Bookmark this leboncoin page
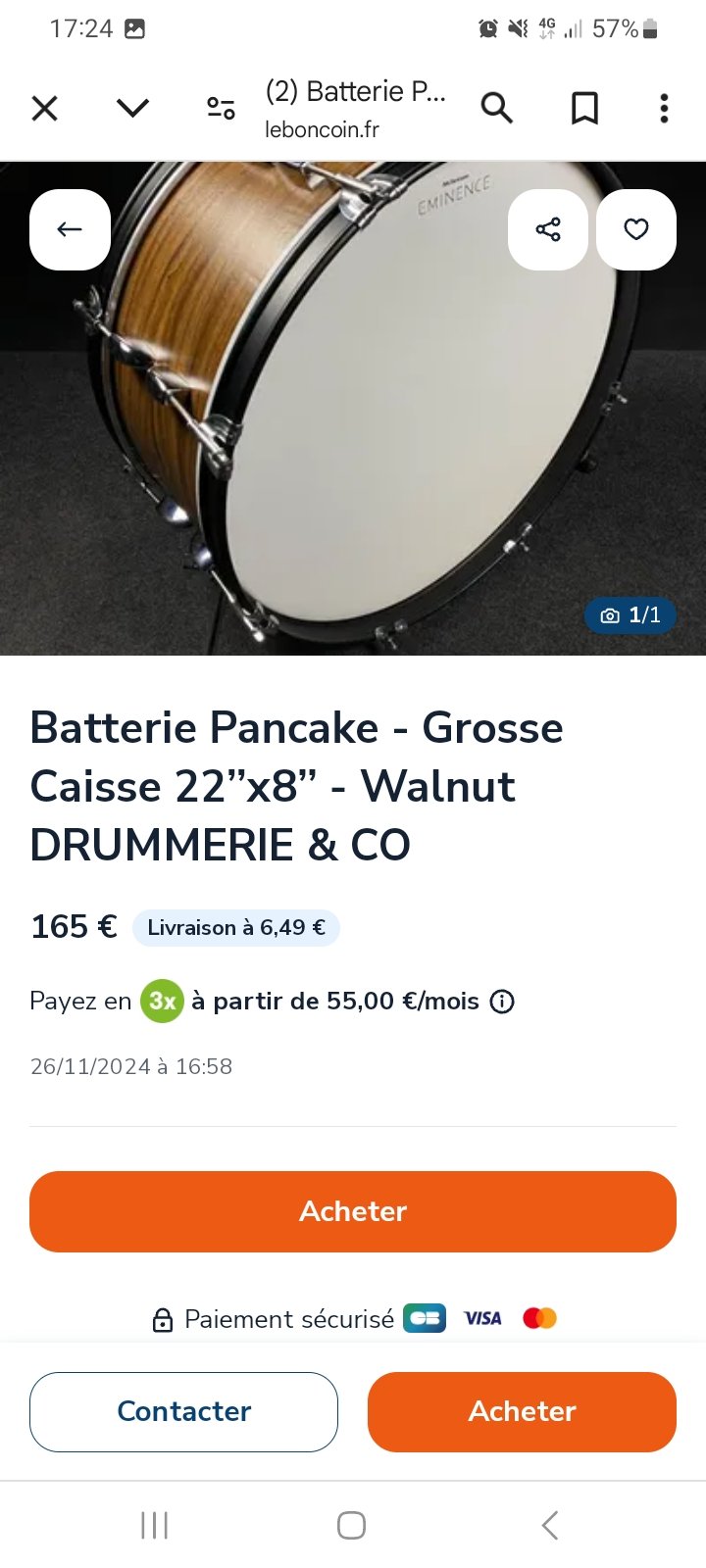Image resolution: width=706 pixels, height=1568 pixels. (584, 108)
